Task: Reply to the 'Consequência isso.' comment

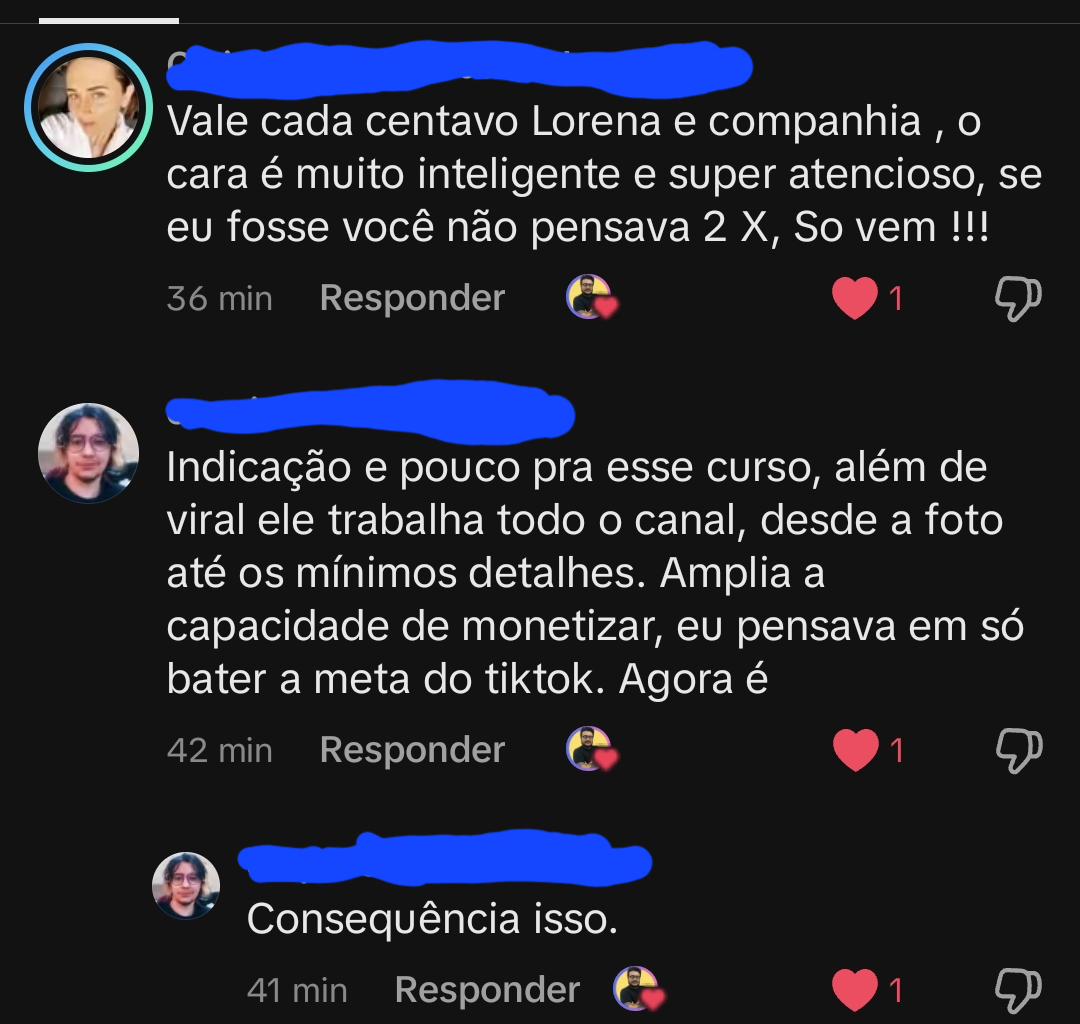Action: [487, 990]
